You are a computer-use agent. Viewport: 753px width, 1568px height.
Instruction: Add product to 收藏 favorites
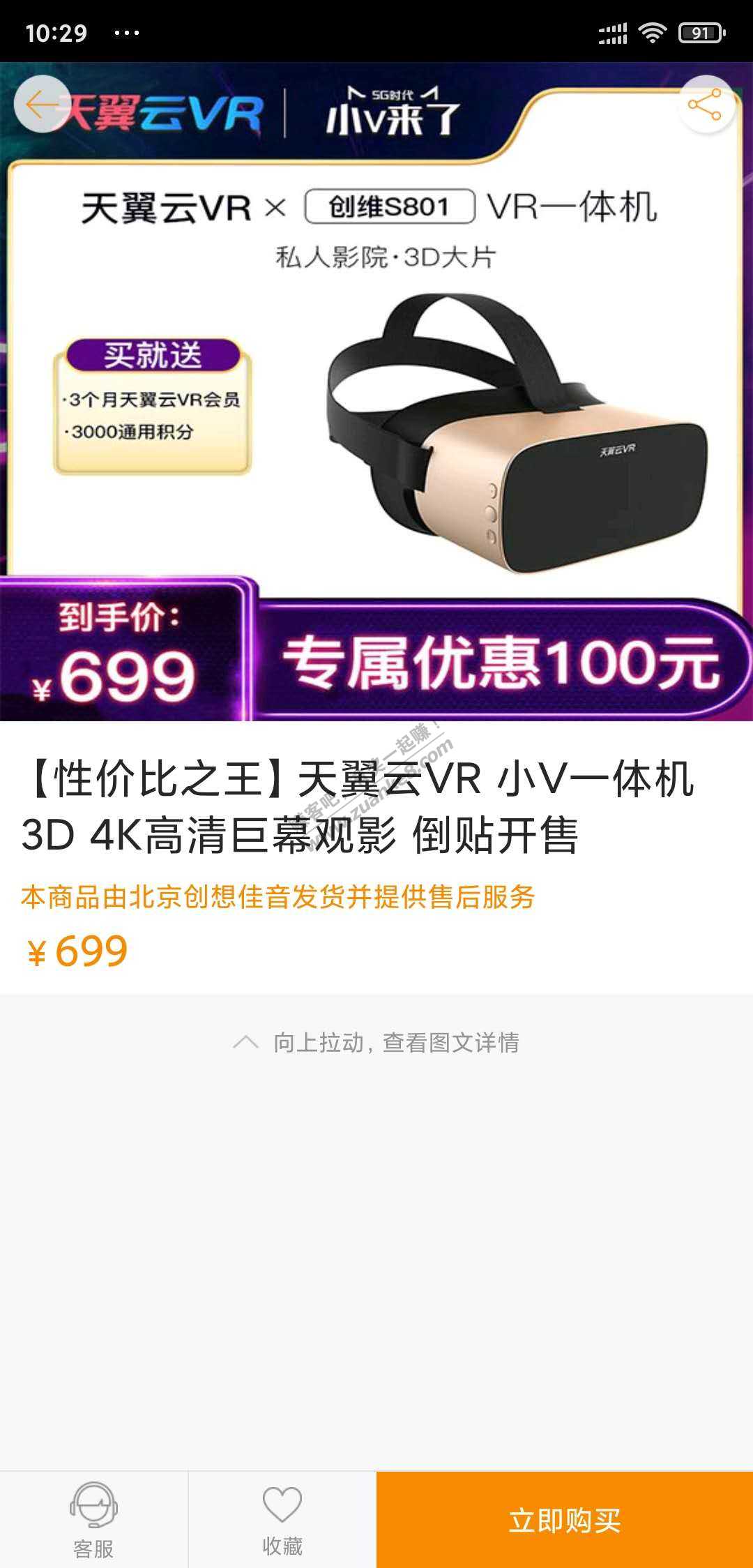click(x=282, y=1519)
